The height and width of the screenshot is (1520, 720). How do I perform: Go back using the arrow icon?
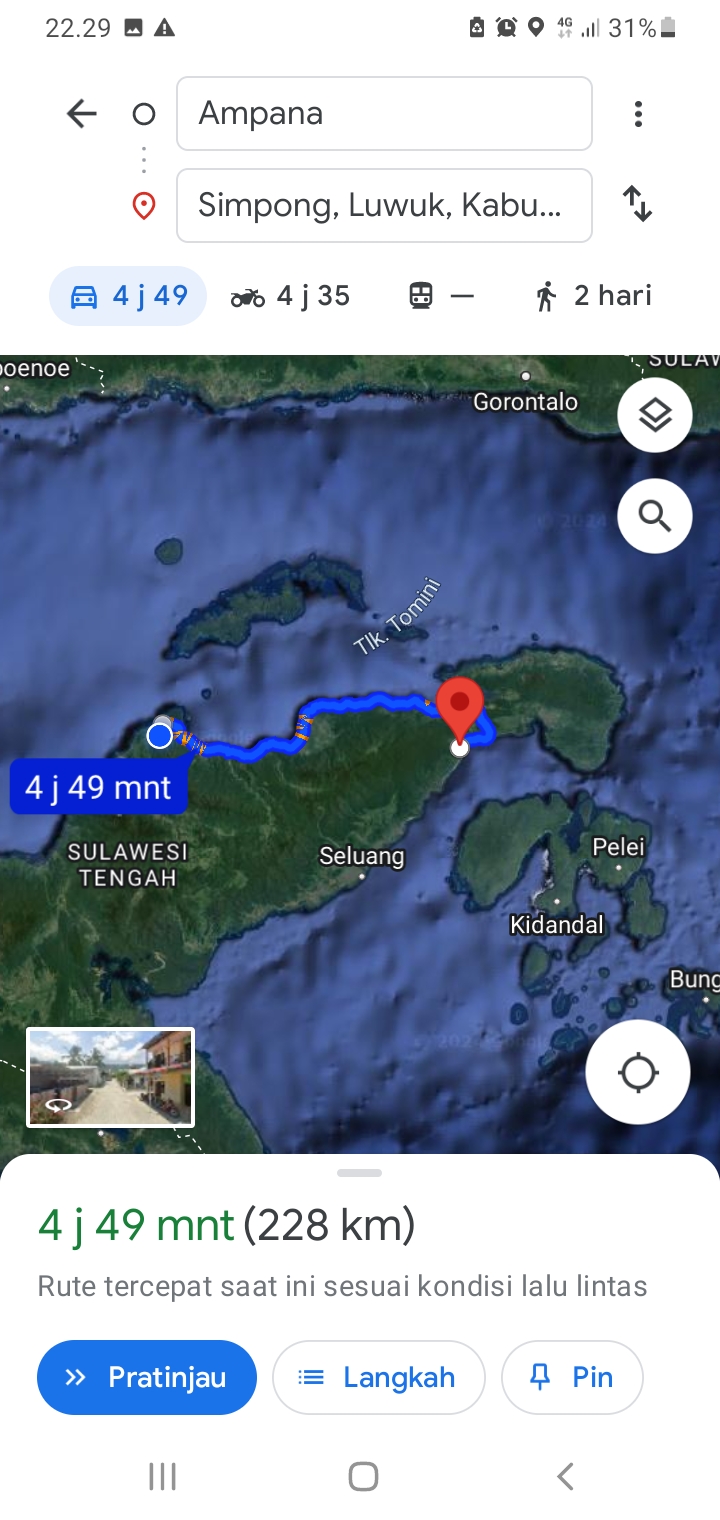pos(82,114)
